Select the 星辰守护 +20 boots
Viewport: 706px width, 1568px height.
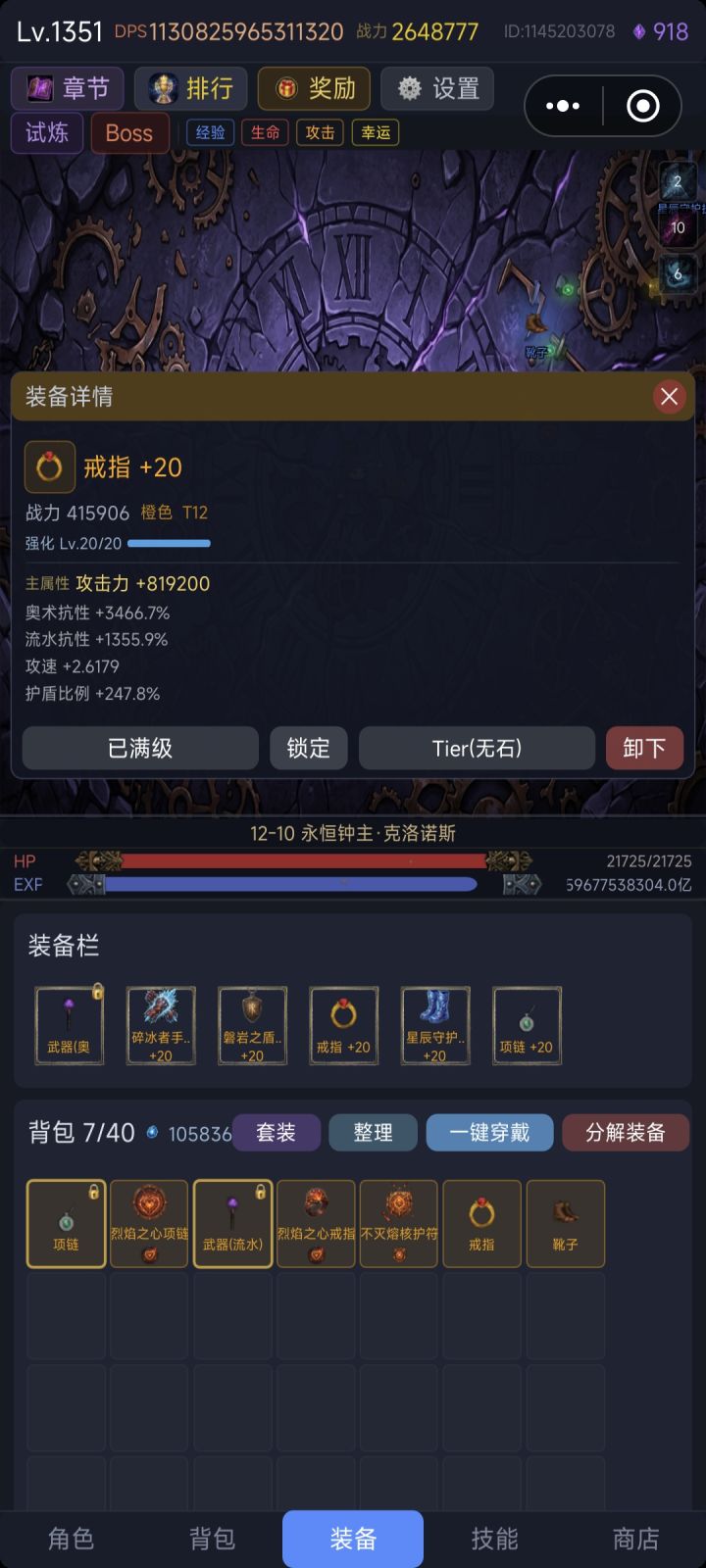[434, 1025]
